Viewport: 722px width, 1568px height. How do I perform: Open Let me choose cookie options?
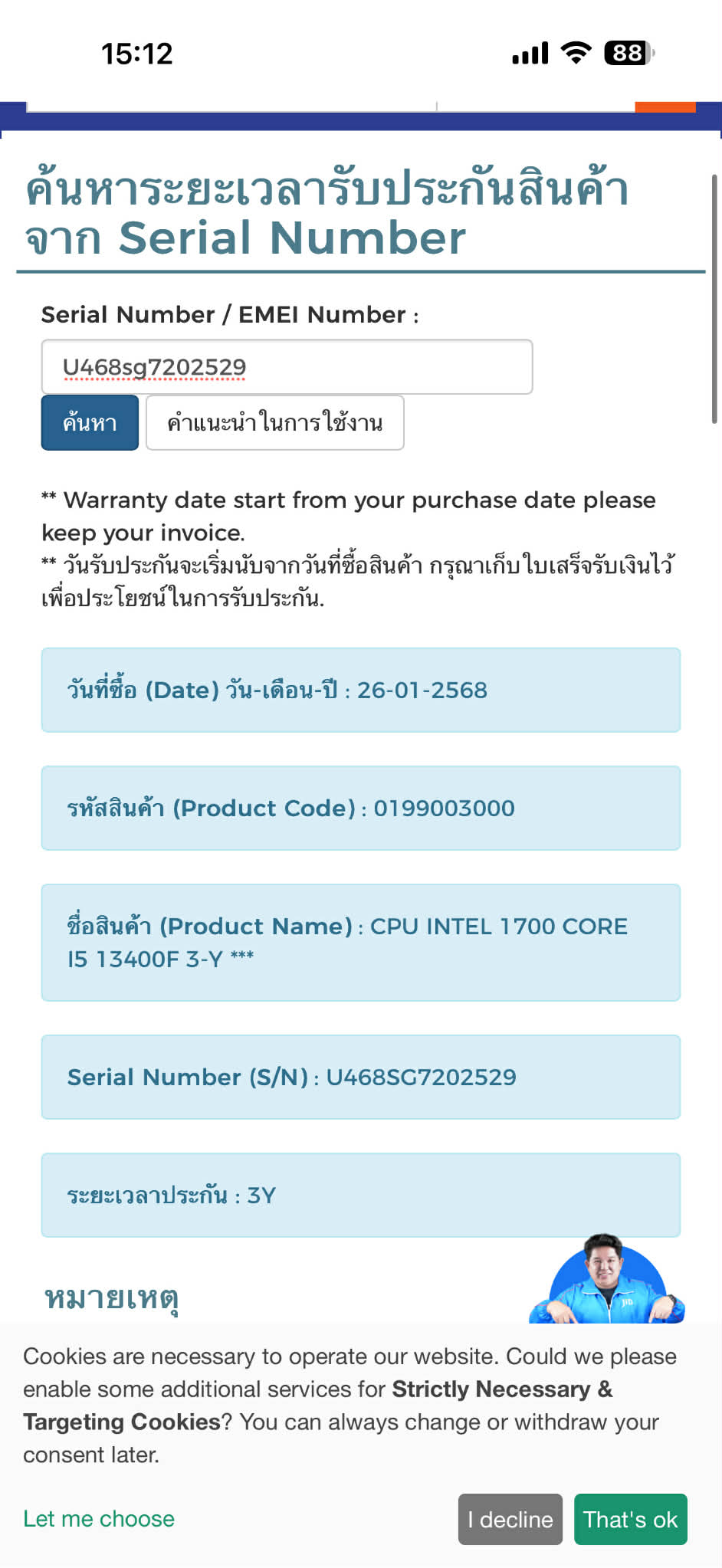click(99, 1518)
